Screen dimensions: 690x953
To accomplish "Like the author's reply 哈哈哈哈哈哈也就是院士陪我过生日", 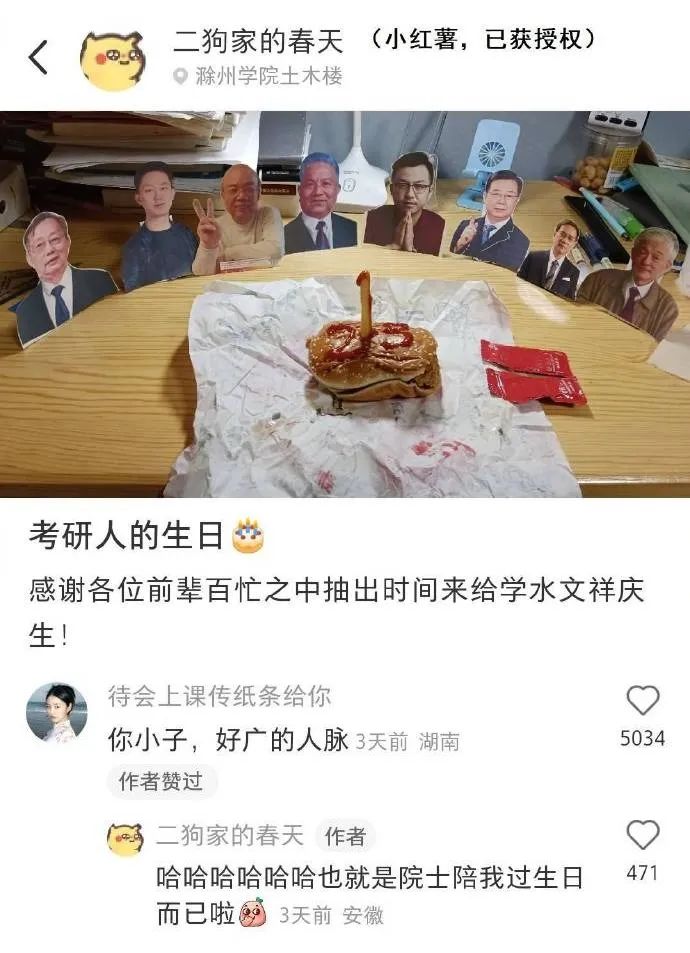I will [642, 836].
